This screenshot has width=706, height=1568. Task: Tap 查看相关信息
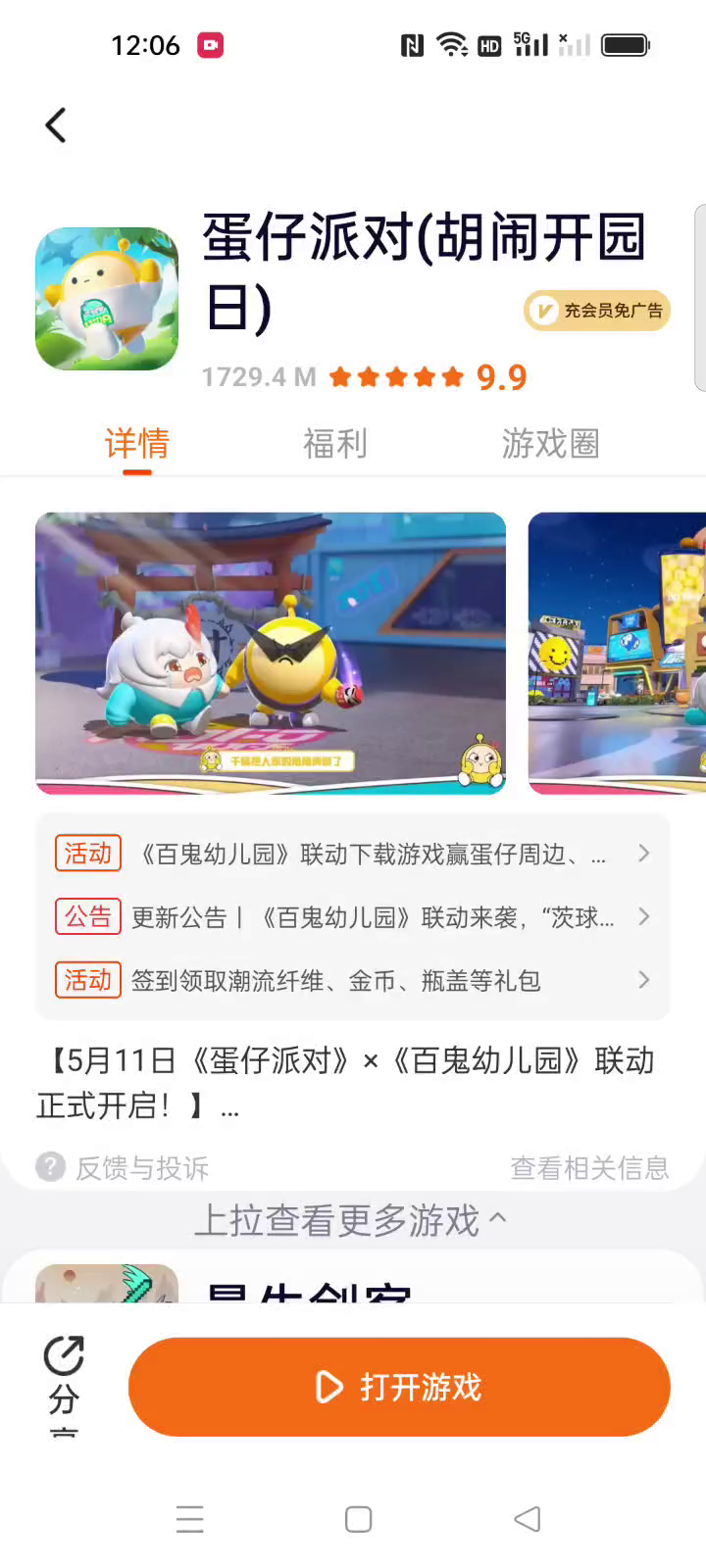tap(589, 1167)
